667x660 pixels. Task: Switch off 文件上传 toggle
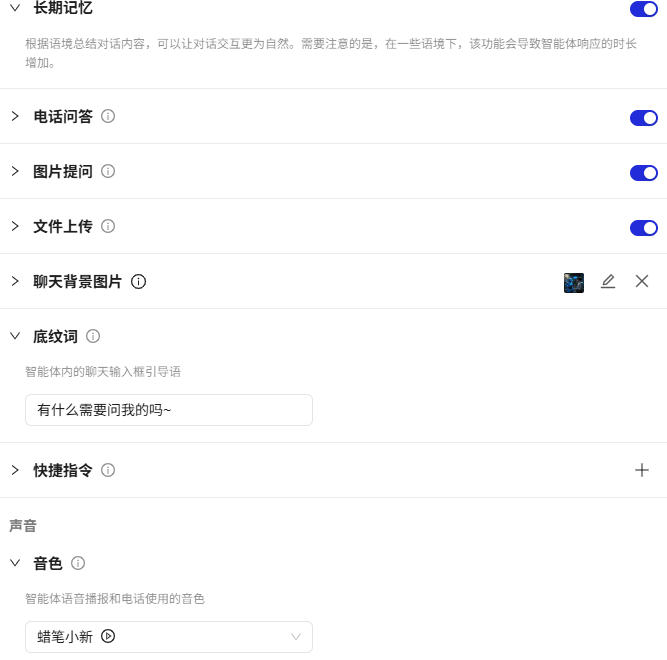[x=643, y=228]
